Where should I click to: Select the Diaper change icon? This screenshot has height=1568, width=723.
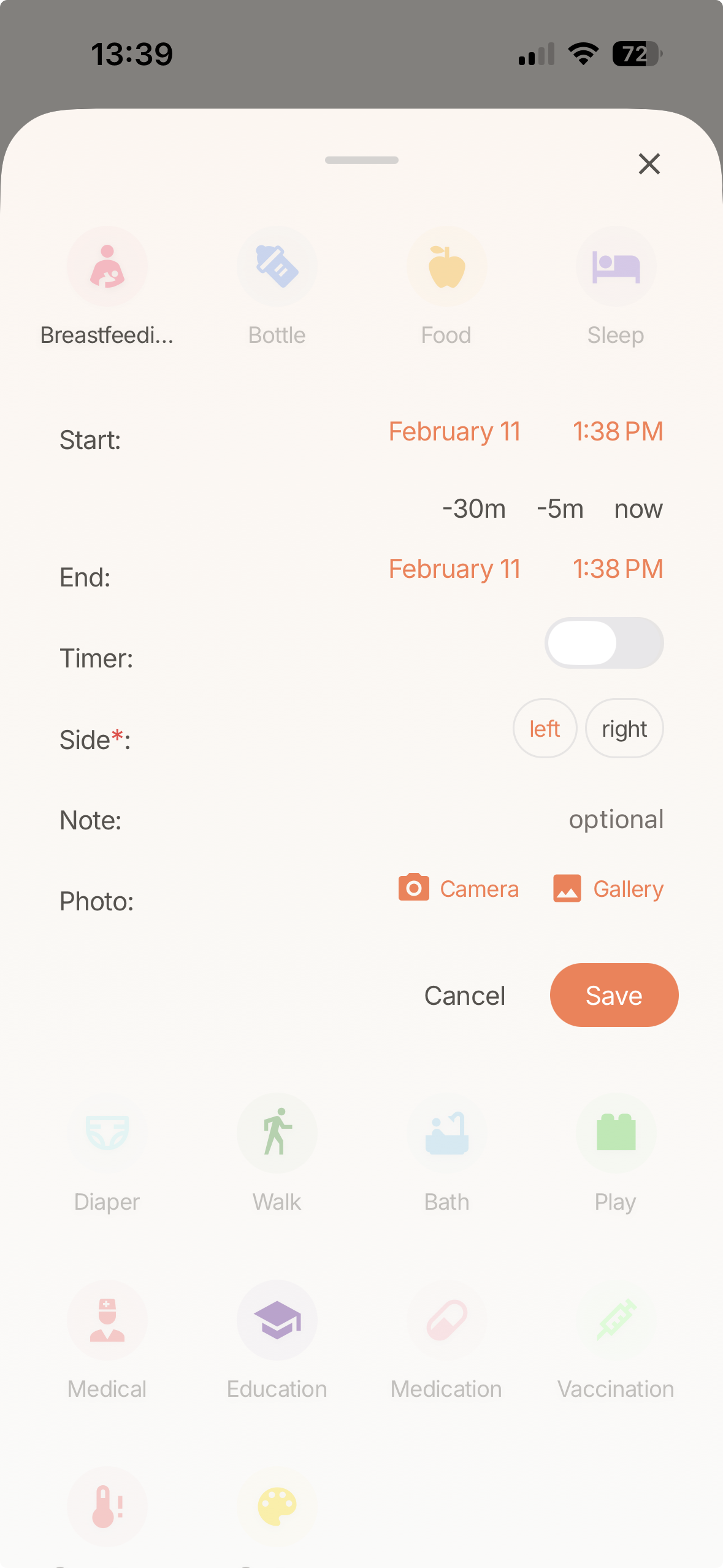pyautogui.click(x=107, y=1133)
